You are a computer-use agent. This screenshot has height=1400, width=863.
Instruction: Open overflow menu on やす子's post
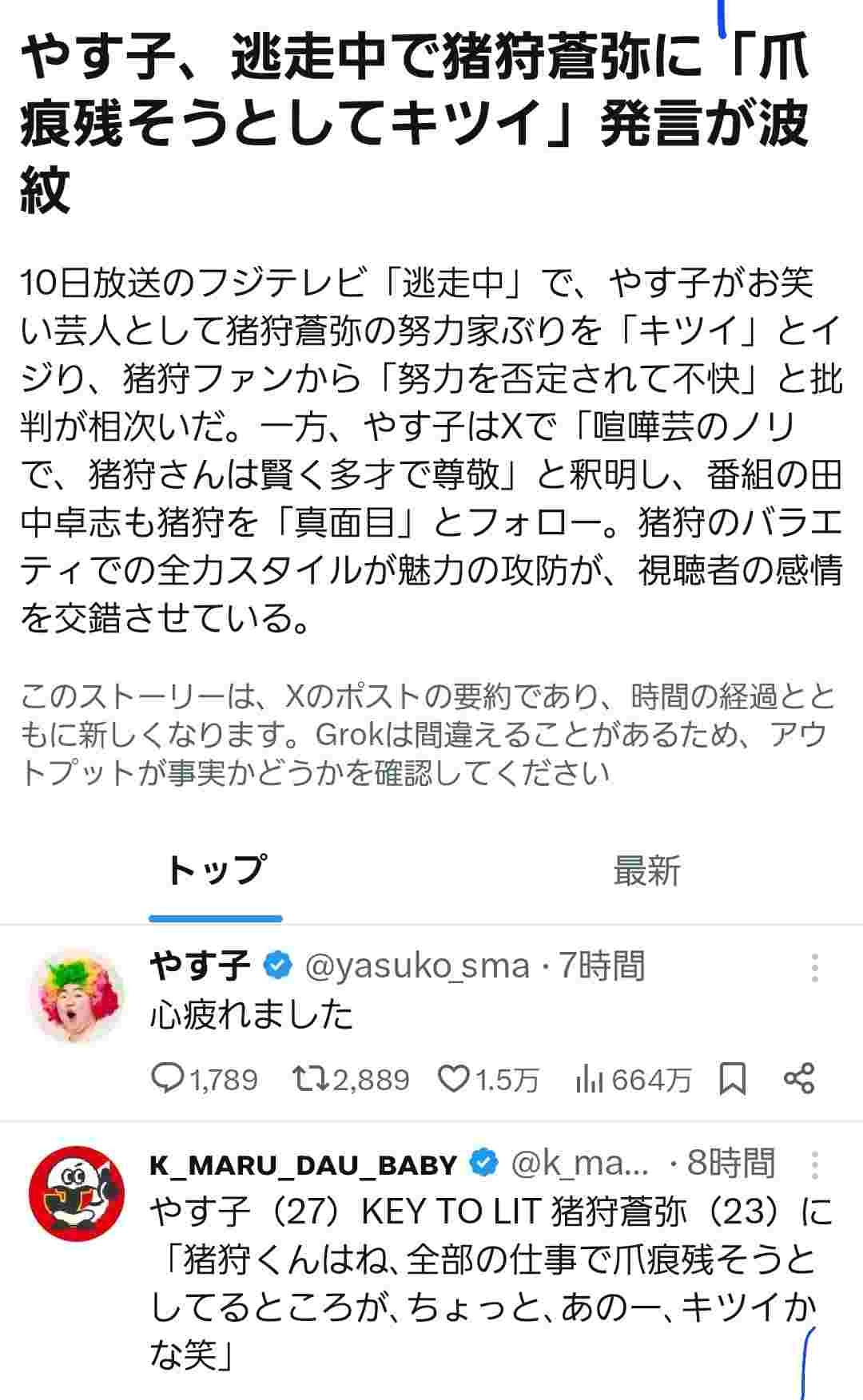814,967
